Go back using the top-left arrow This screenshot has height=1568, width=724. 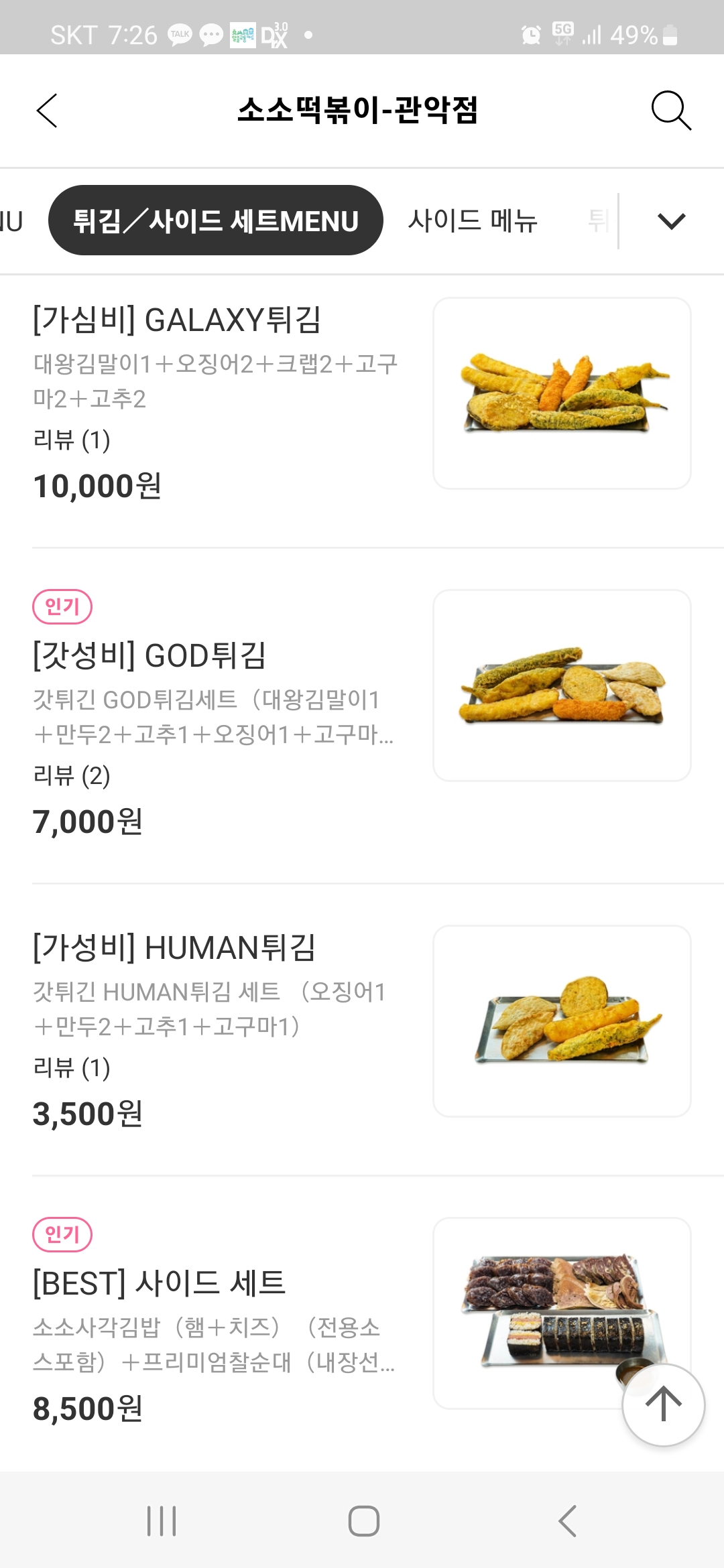pos(47,111)
